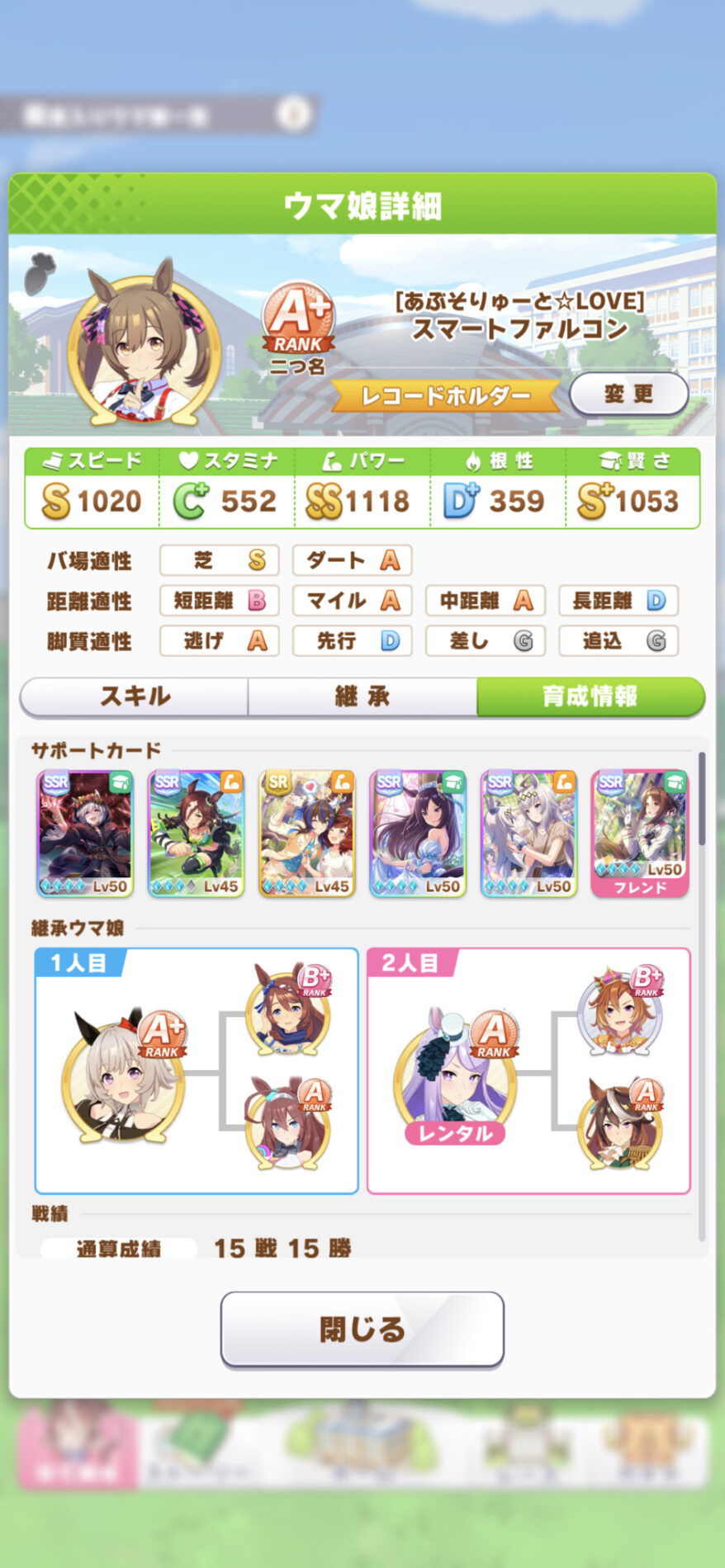725x1568 pixels.
Task: Open the SSR Lv45 support card
Action: click(196, 833)
